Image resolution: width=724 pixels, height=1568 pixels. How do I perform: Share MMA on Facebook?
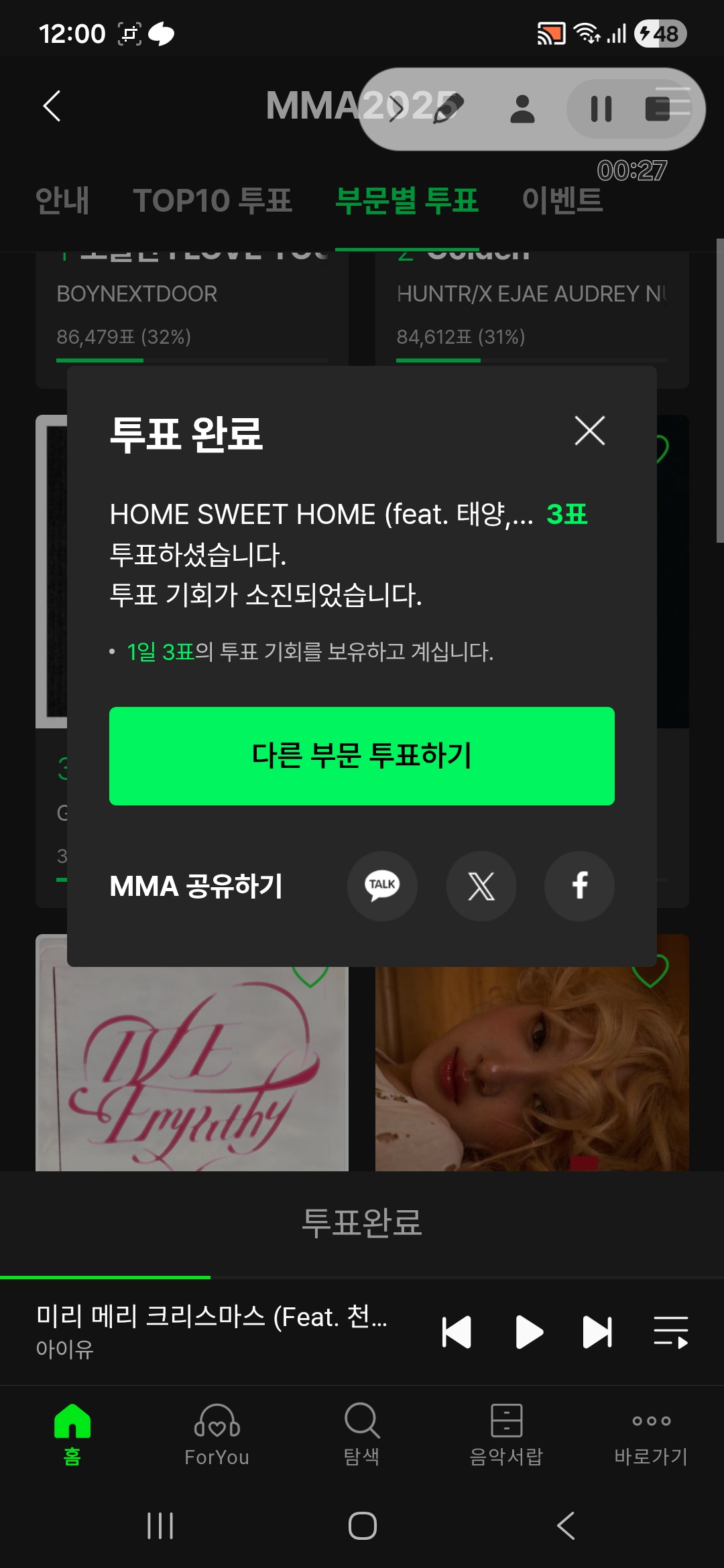click(x=579, y=886)
